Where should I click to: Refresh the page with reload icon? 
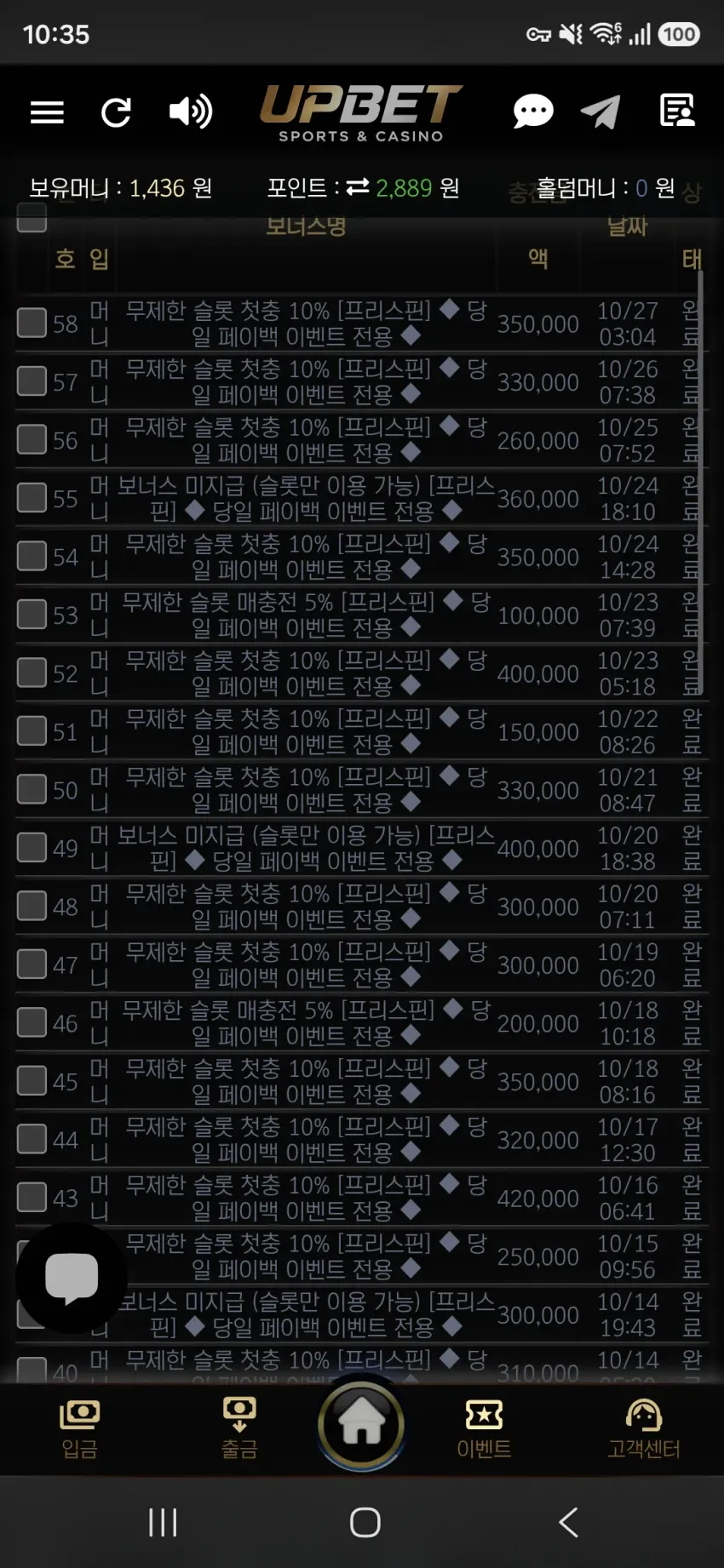pyautogui.click(x=116, y=112)
